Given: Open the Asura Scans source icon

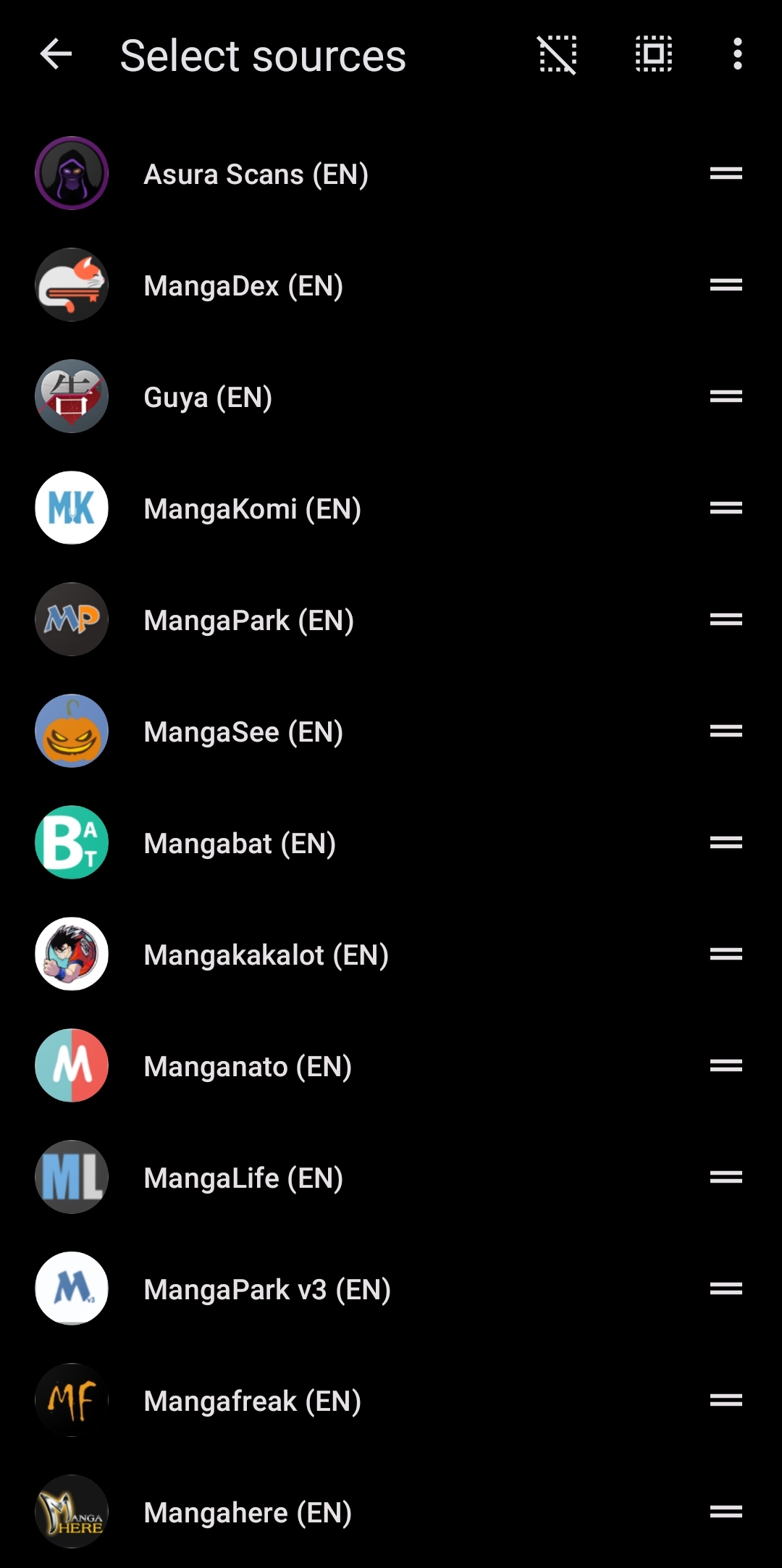Looking at the screenshot, I should coord(70,174).
